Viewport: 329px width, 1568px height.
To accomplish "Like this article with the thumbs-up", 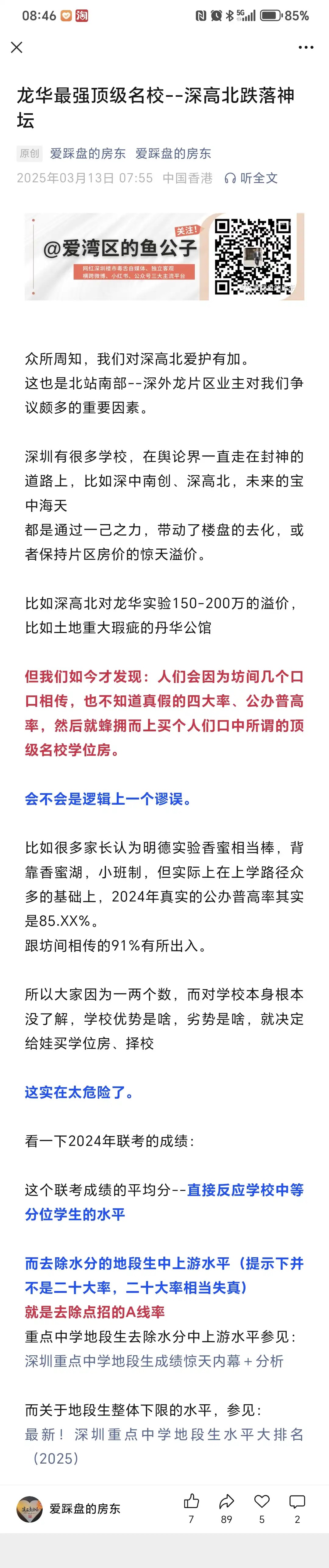I will click(191, 1501).
